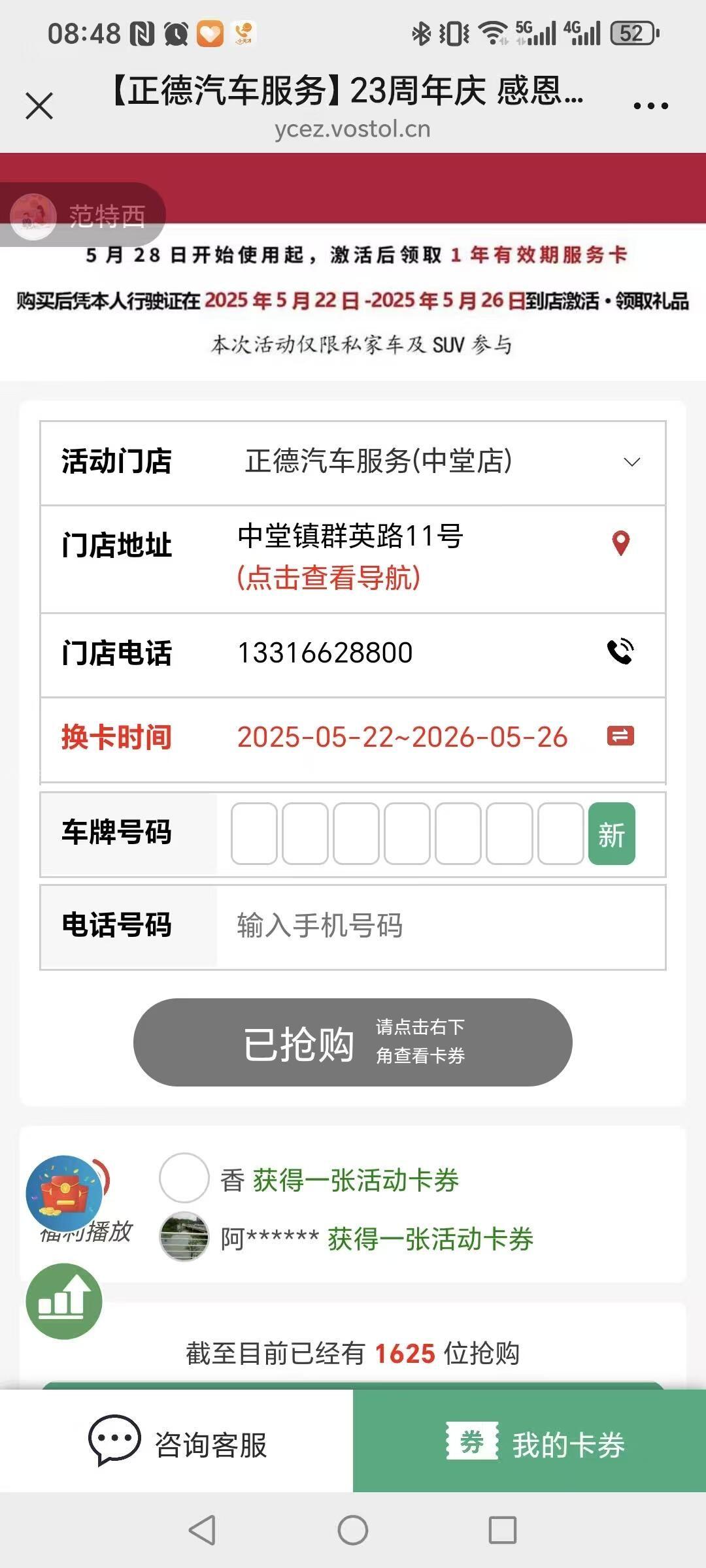Open the green ranking chart floating button
This screenshot has height=1568, width=706.
click(x=64, y=1301)
